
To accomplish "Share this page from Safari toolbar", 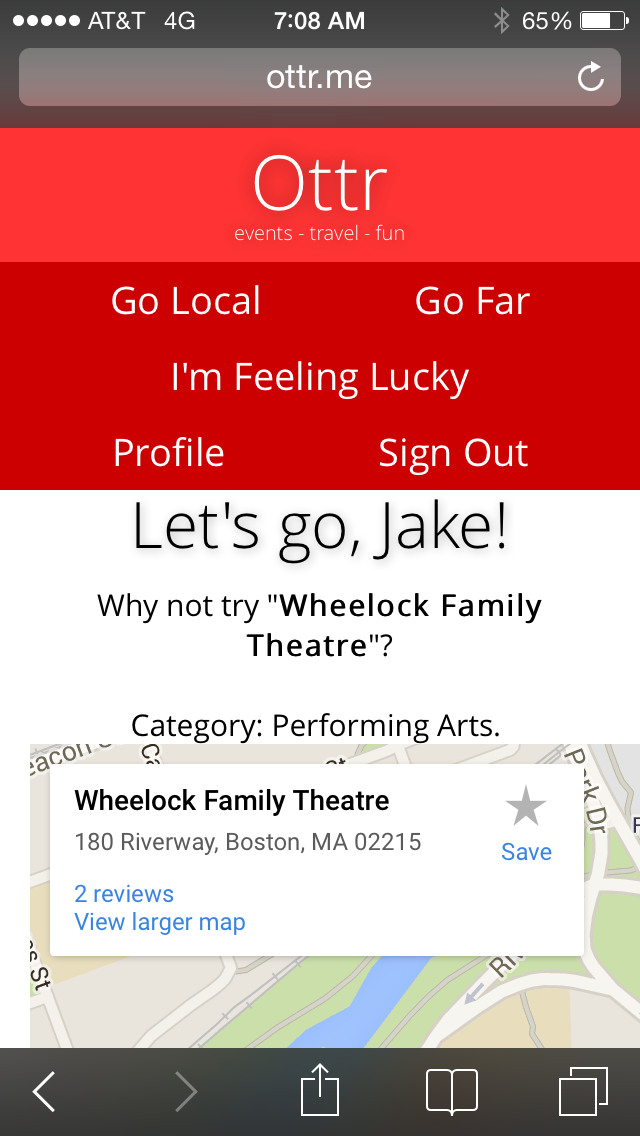I will coord(320,1090).
